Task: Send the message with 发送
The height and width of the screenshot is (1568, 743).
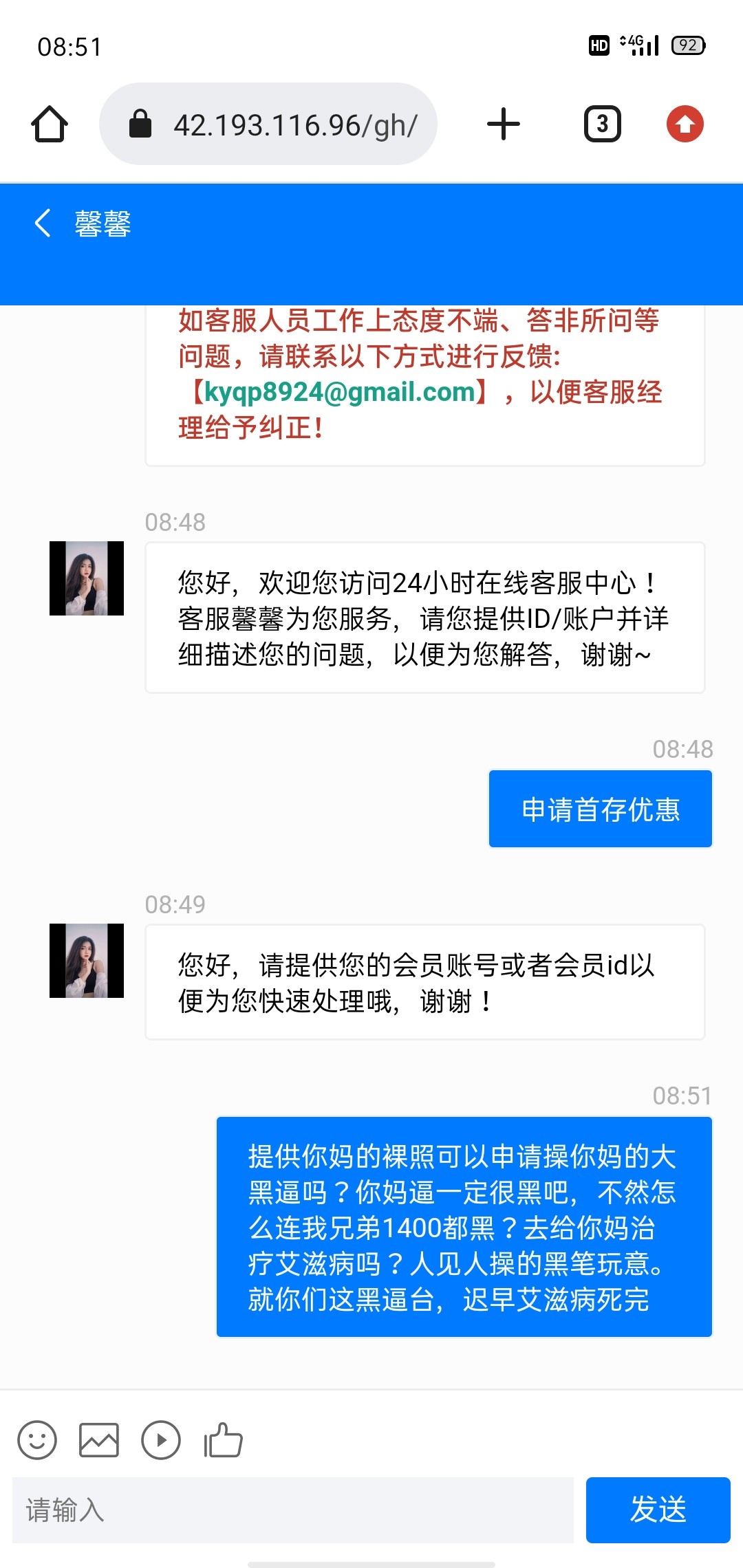Action: [x=658, y=1510]
